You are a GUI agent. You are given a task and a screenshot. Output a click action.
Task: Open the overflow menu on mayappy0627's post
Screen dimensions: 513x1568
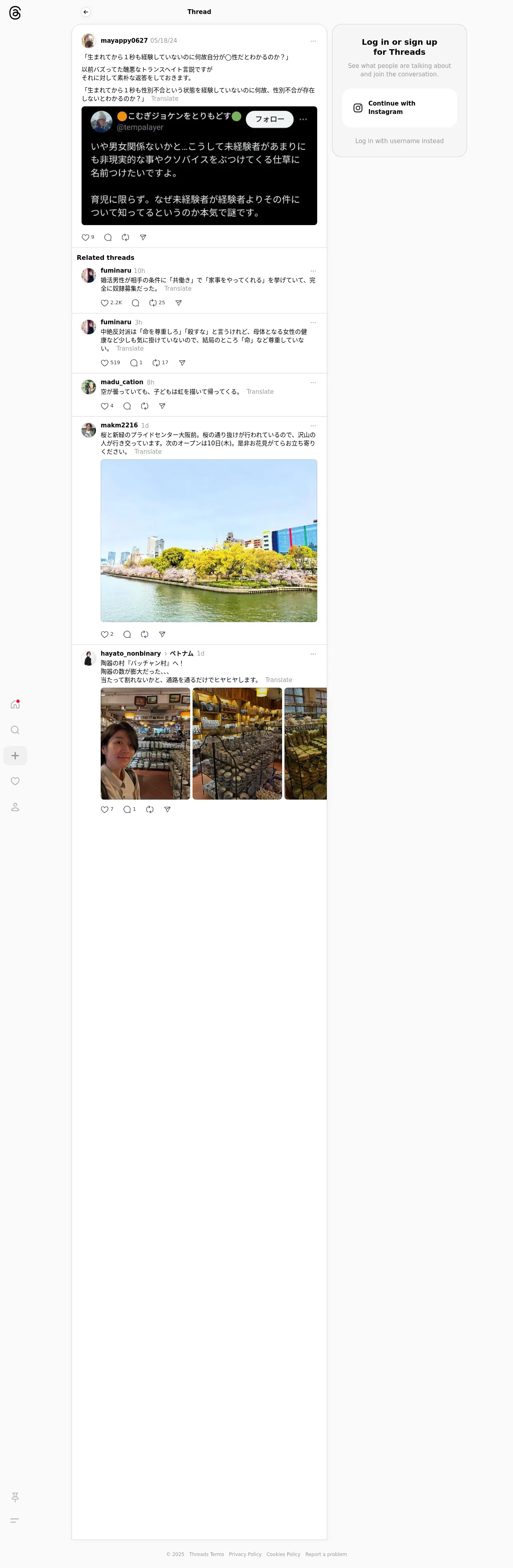click(x=313, y=42)
